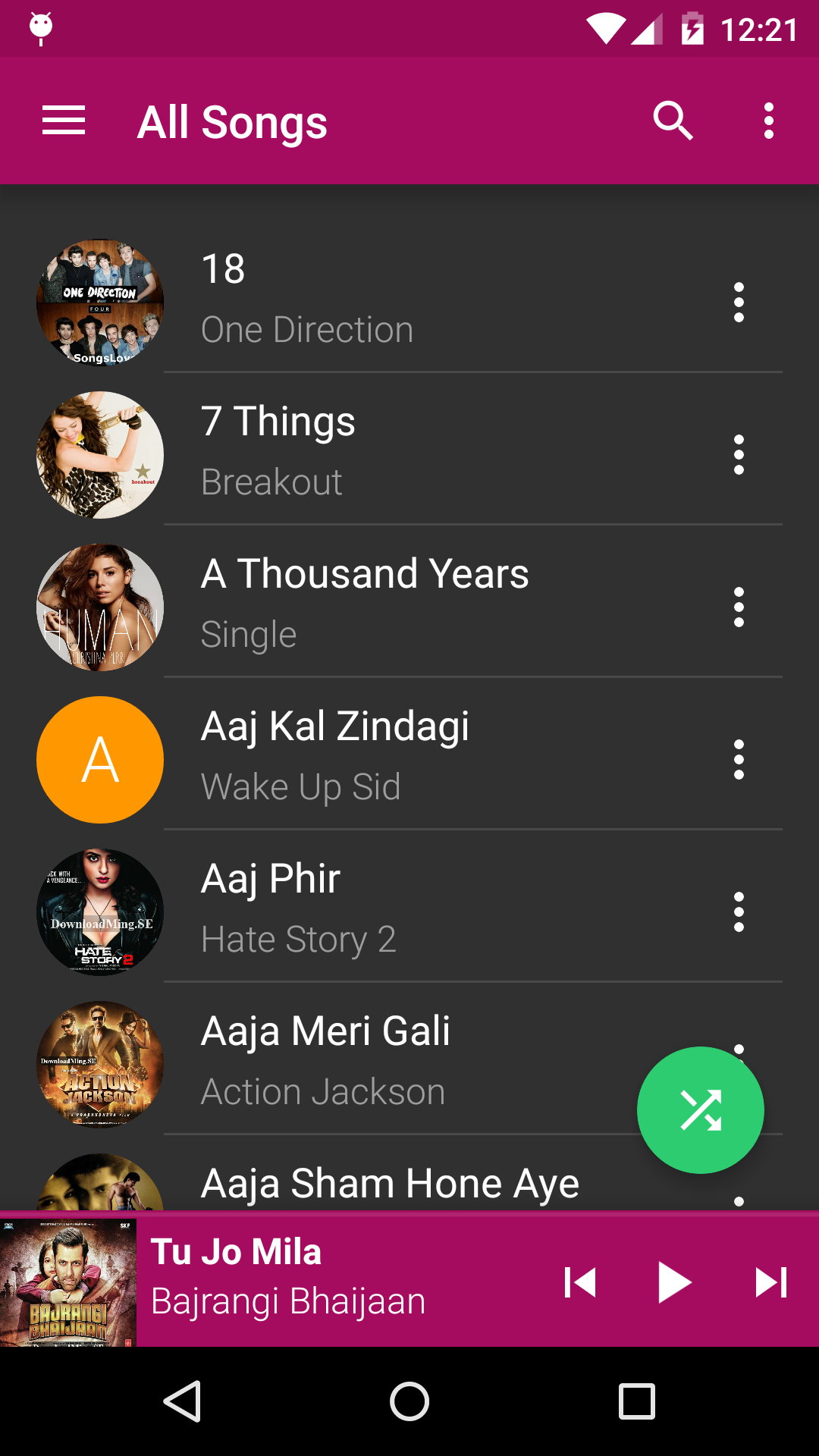This screenshot has width=819, height=1456.
Task: Open the navigation drawer menu
Action: point(64,121)
